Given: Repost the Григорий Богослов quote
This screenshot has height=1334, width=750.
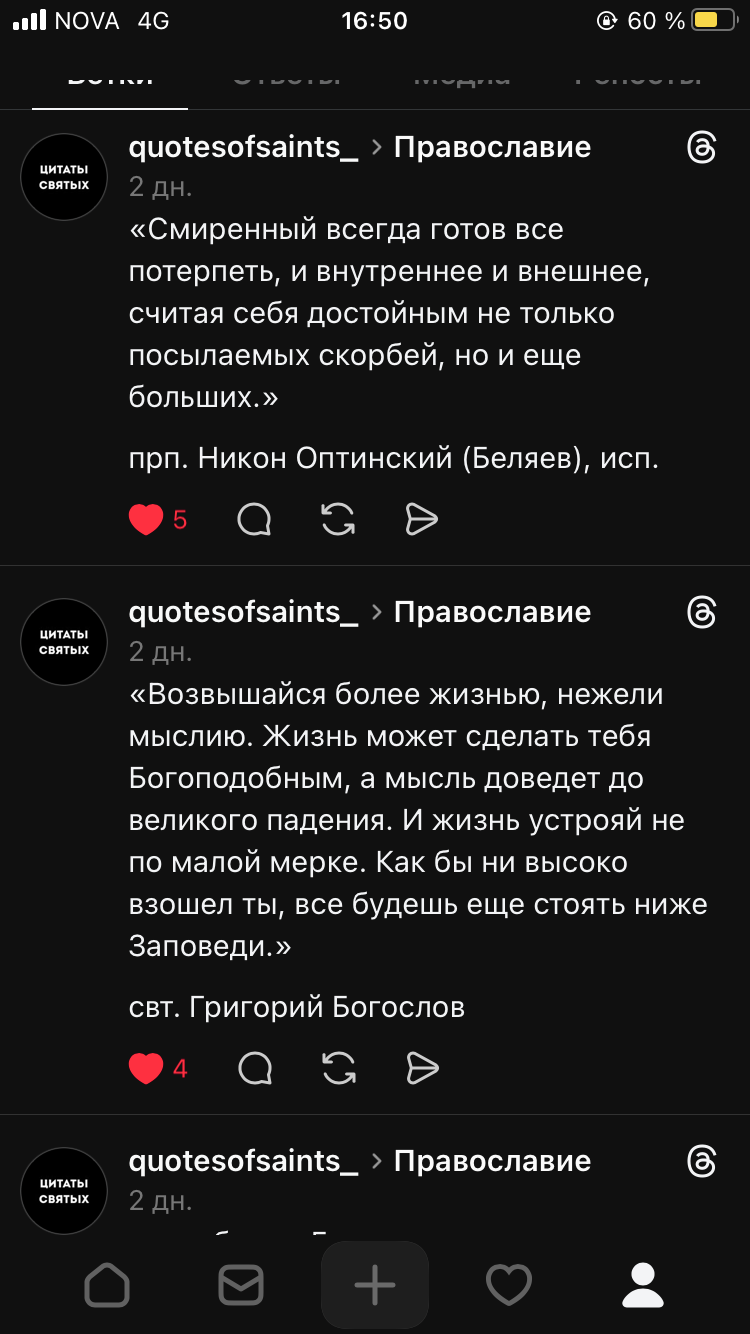Looking at the screenshot, I should [338, 1068].
